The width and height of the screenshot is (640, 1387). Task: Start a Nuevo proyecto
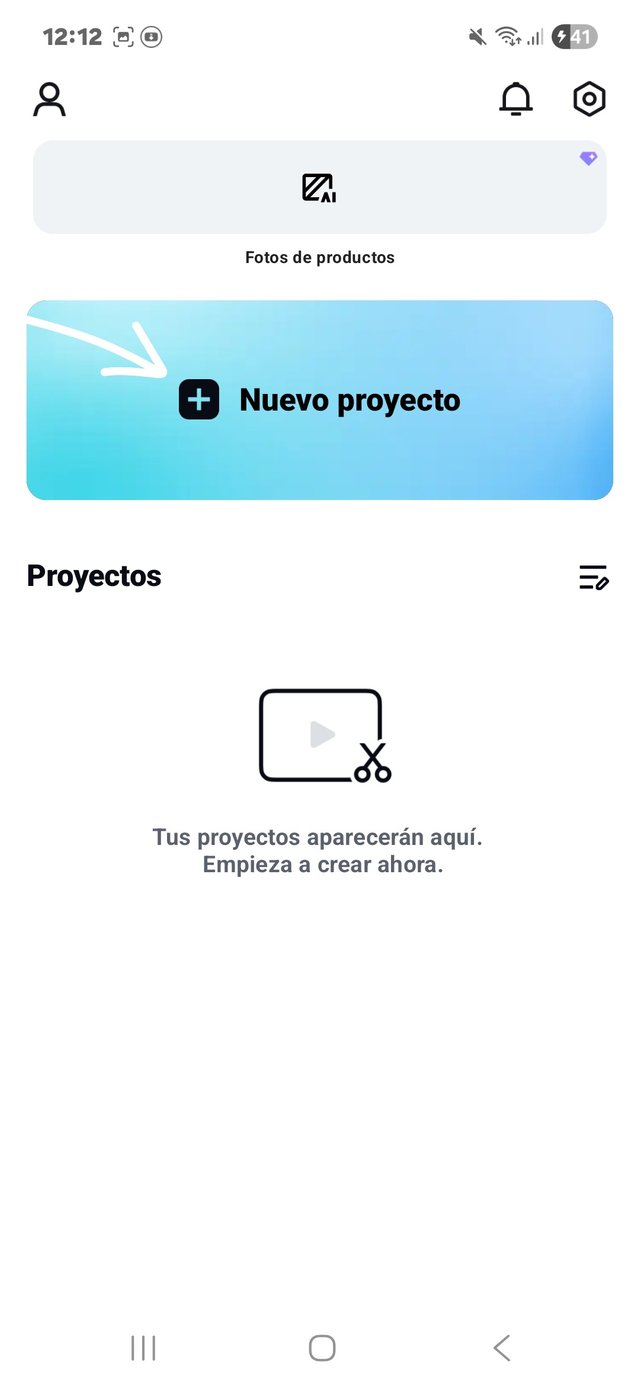pyautogui.click(x=320, y=400)
